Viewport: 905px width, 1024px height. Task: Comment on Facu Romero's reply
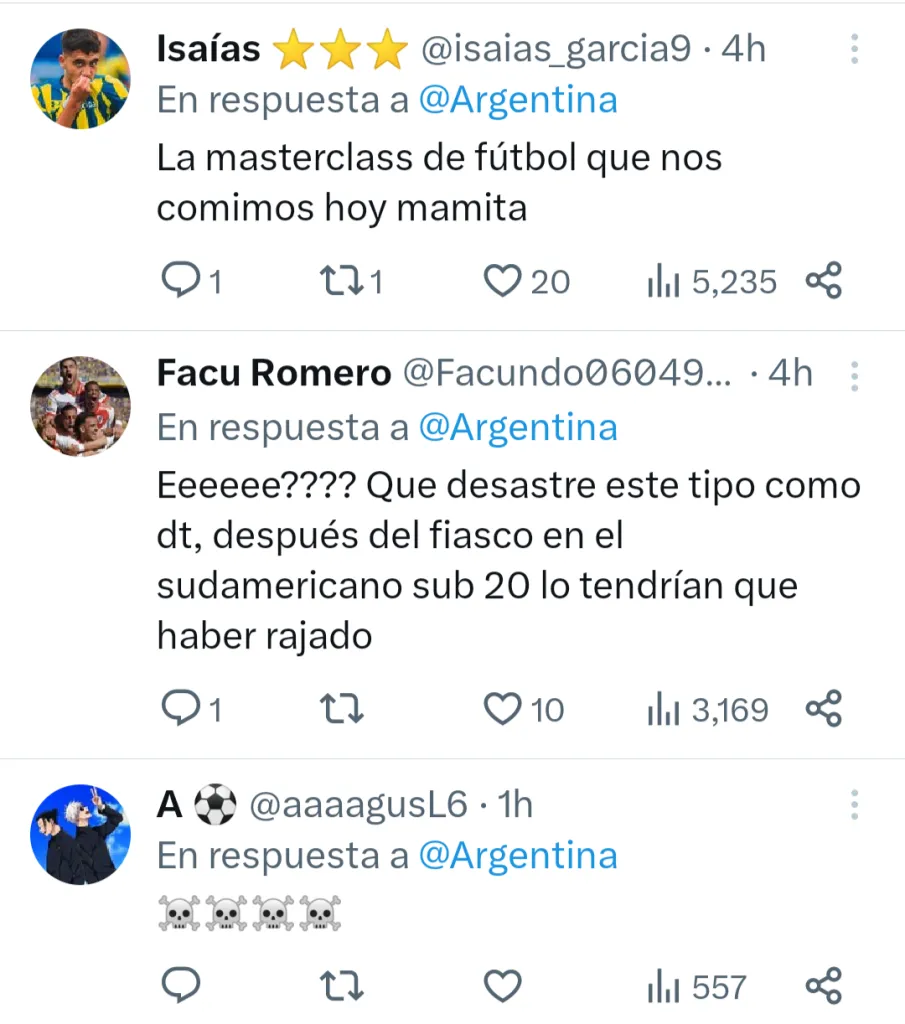pos(181,710)
